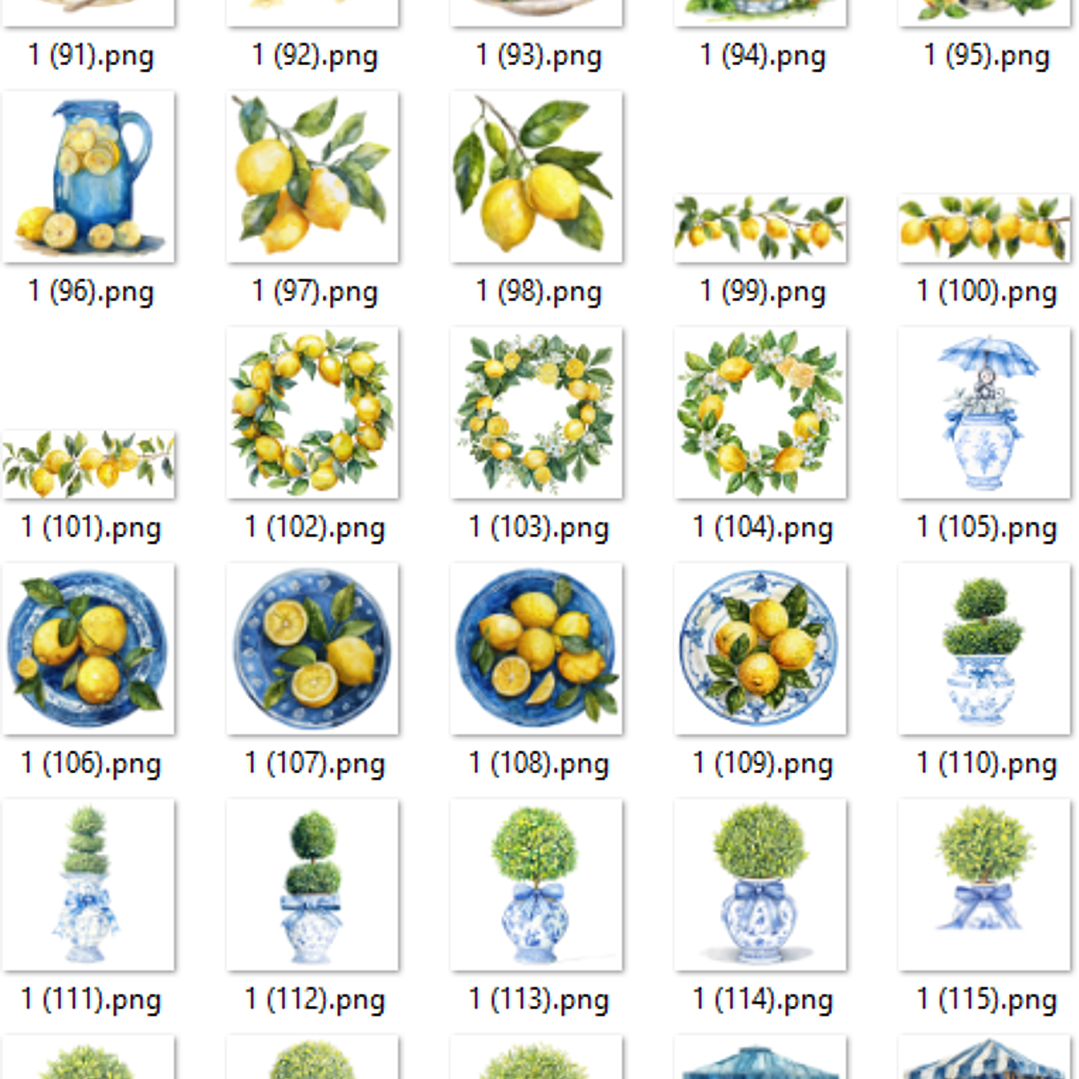Open the 1 (108).png lemon plate
1079x1079 pixels.
tap(536, 648)
